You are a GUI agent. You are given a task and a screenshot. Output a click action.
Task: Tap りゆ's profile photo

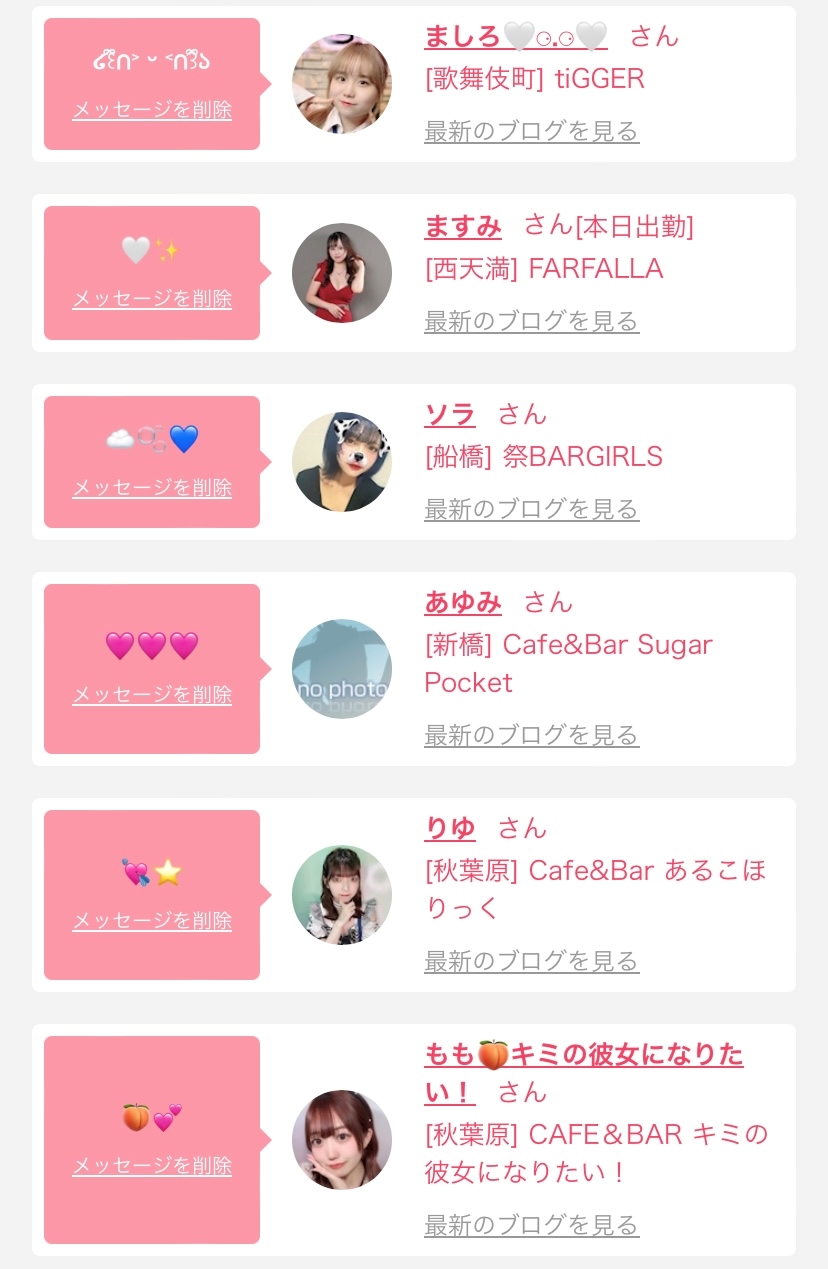pyautogui.click(x=342, y=895)
